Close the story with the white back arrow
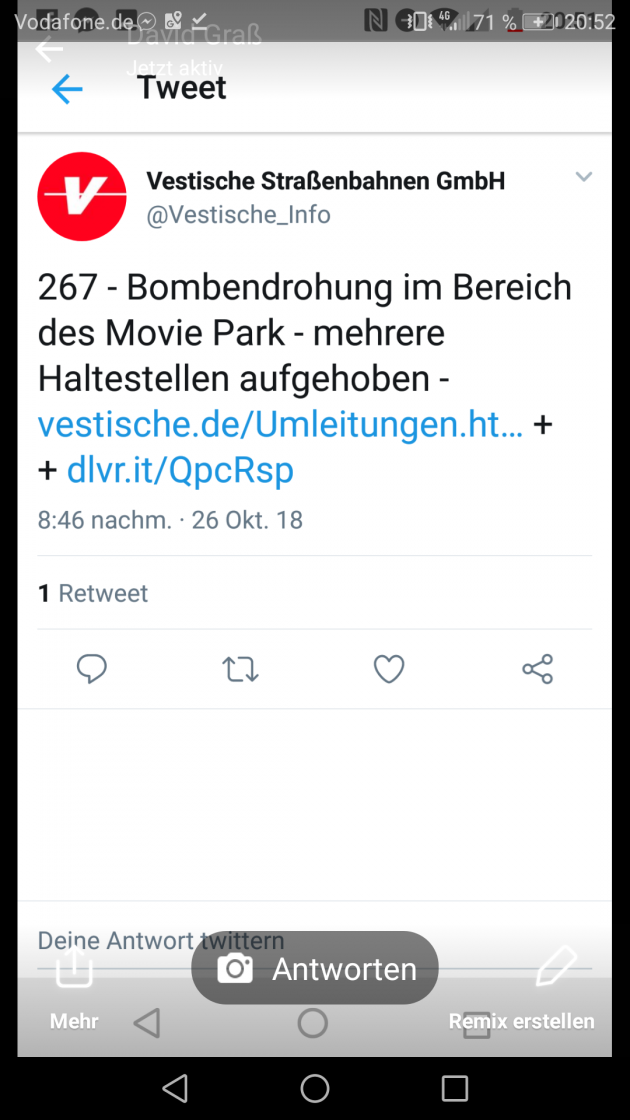This screenshot has height=1120, width=630. [48, 49]
